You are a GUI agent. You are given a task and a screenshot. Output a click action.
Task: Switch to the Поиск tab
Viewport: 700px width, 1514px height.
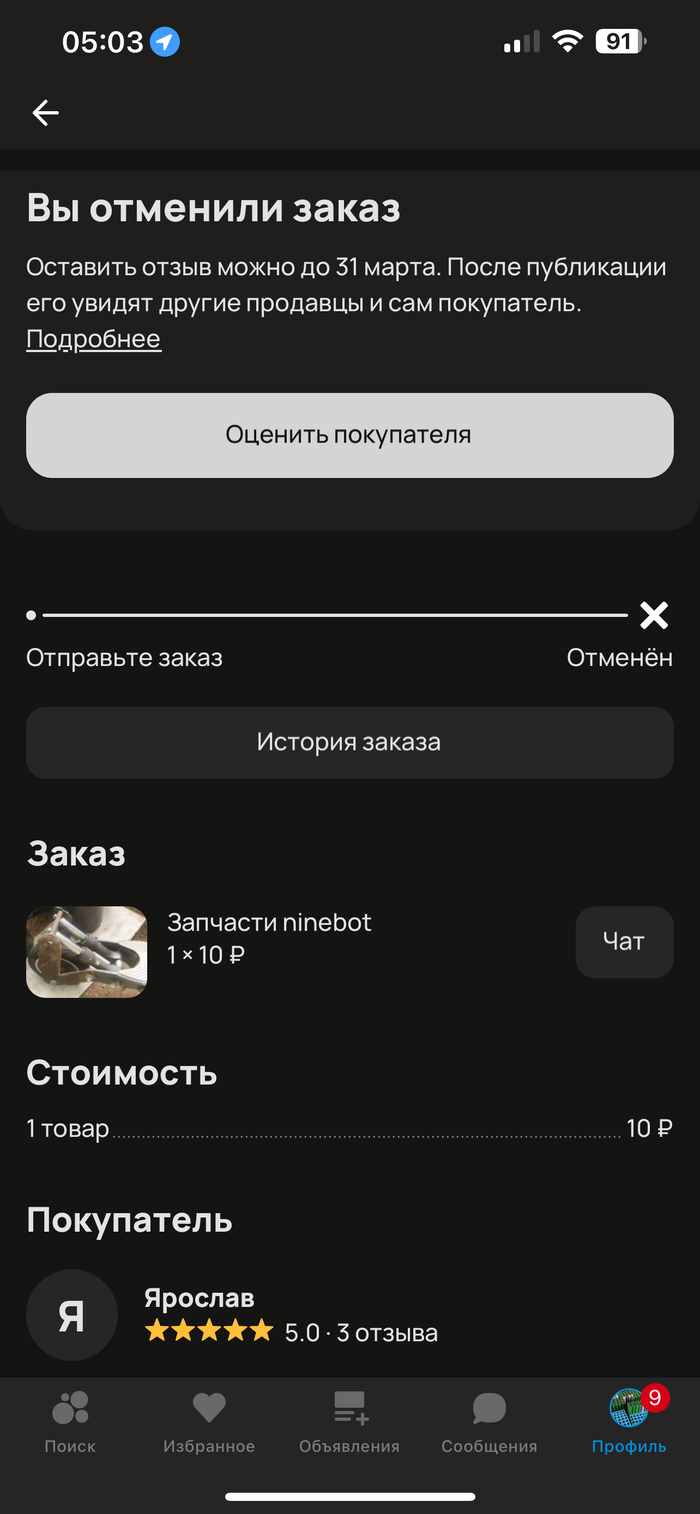pyautogui.click(x=70, y=1422)
